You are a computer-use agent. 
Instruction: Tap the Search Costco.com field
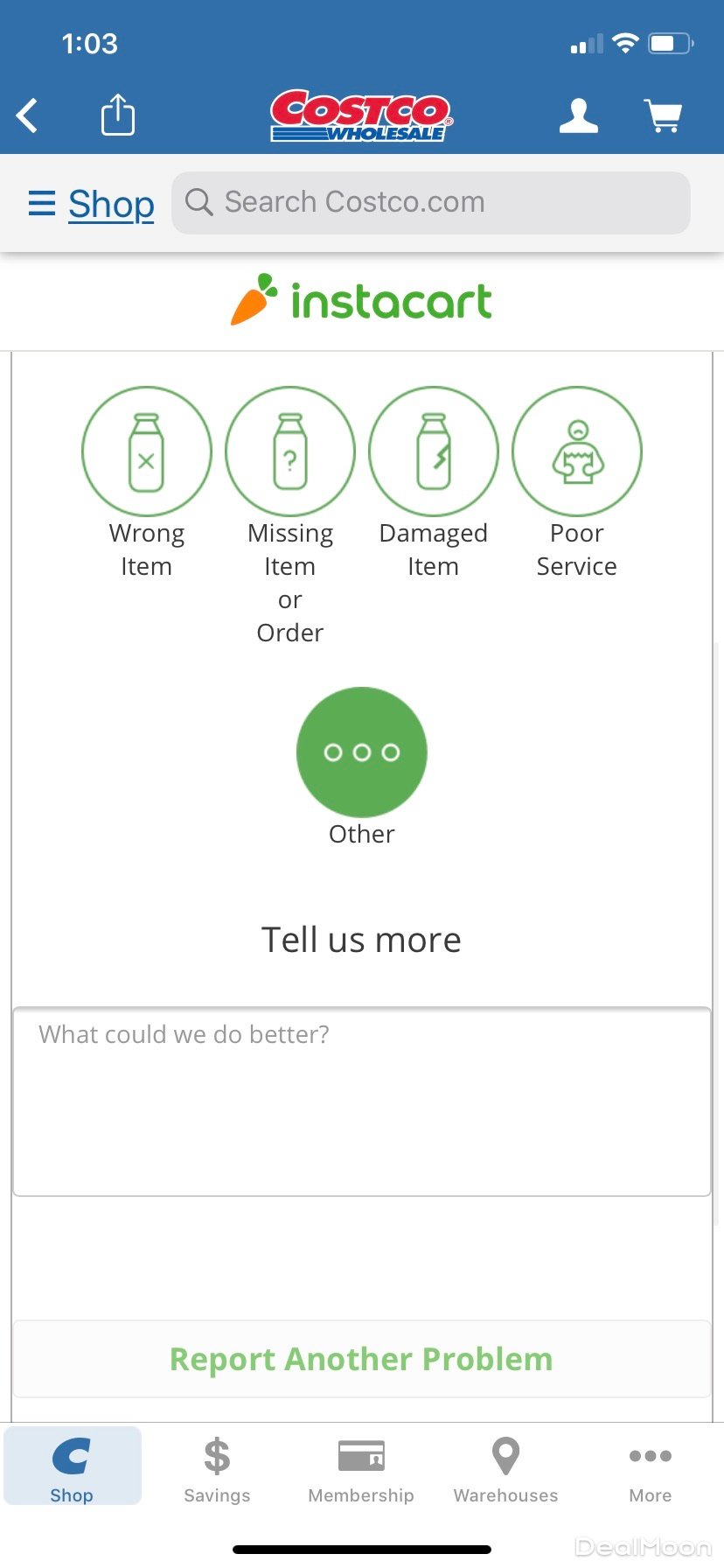(431, 202)
